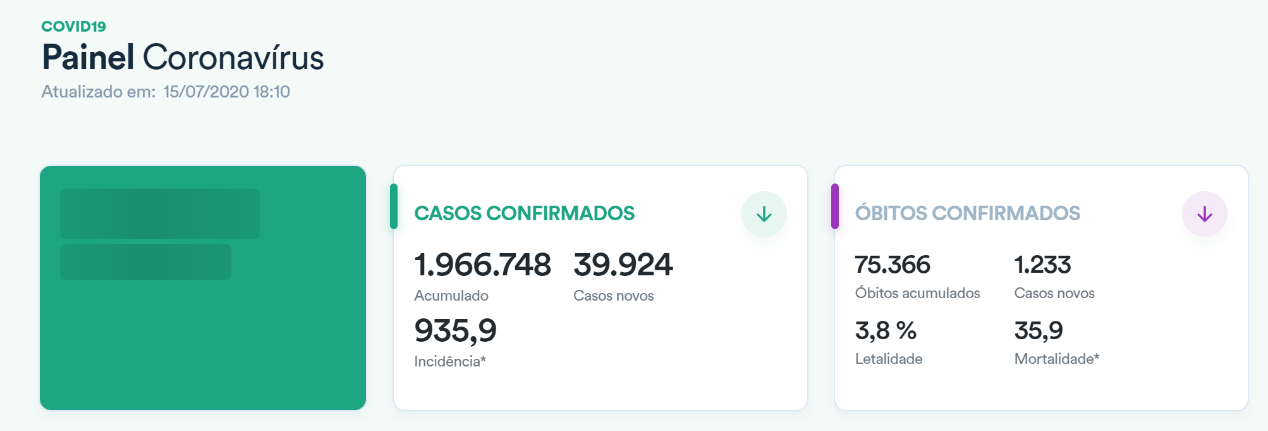The height and width of the screenshot is (431, 1268).
Task: Tap the green arrow in Casos Confirmados
Action: point(764,214)
